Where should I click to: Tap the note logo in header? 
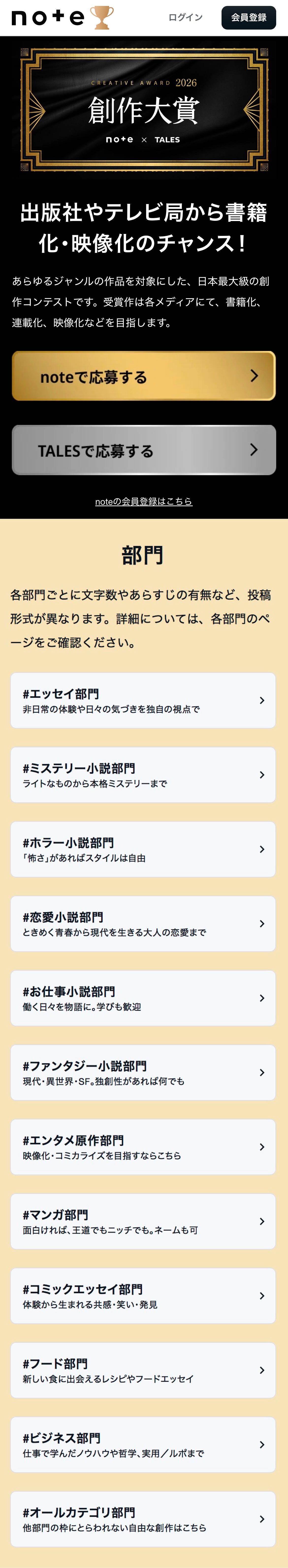click(x=48, y=18)
